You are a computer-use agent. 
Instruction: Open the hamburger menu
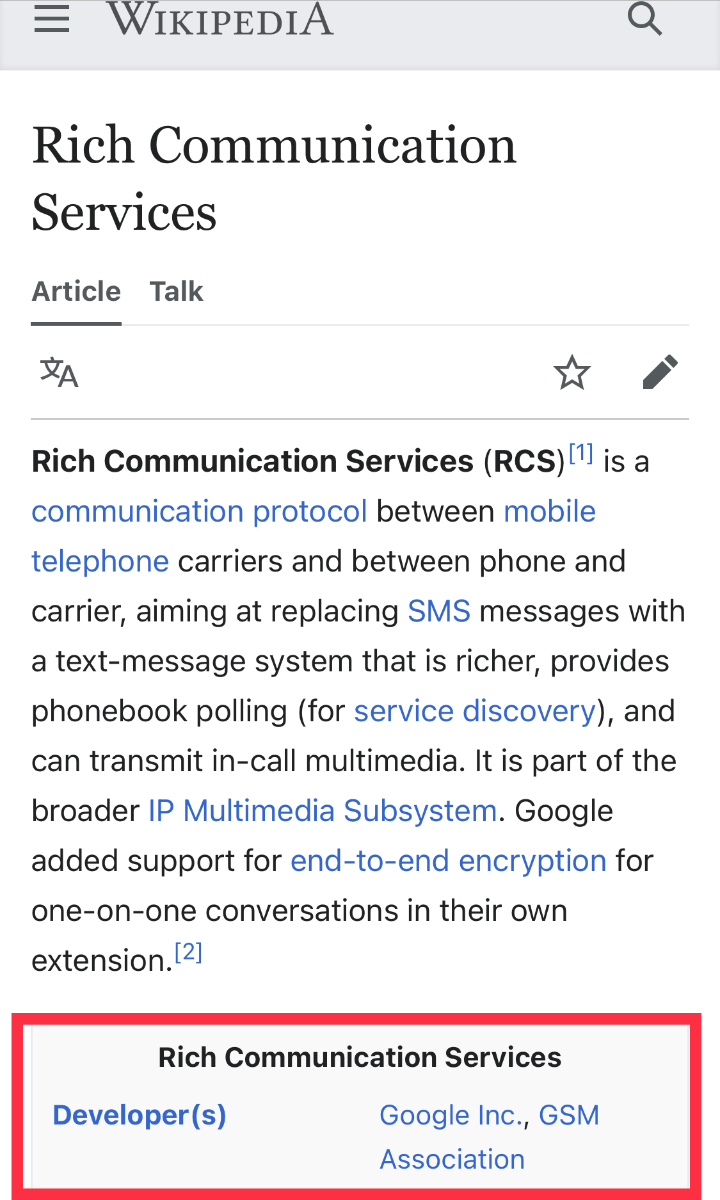pos(51,19)
